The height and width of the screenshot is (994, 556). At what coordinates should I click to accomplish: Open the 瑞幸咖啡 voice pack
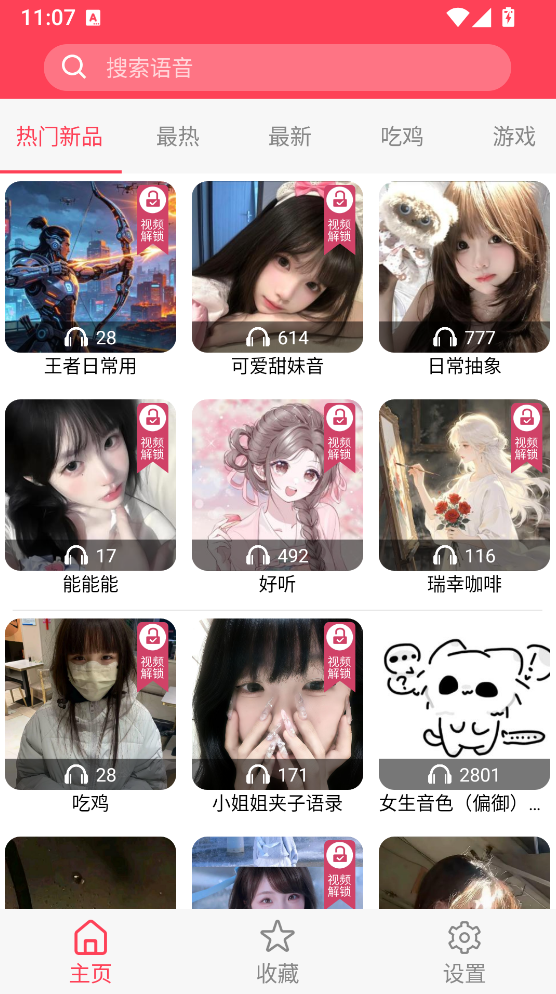click(x=465, y=496)
